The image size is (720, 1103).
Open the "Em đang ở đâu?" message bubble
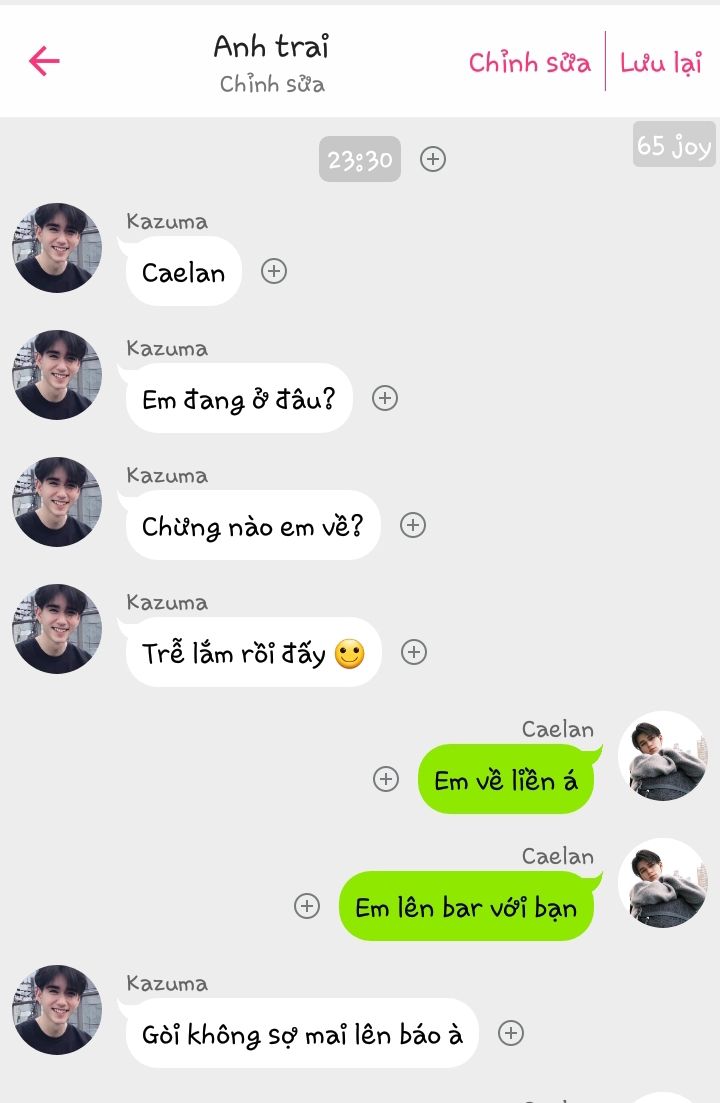pyautogui.click(x=238, y=399)
